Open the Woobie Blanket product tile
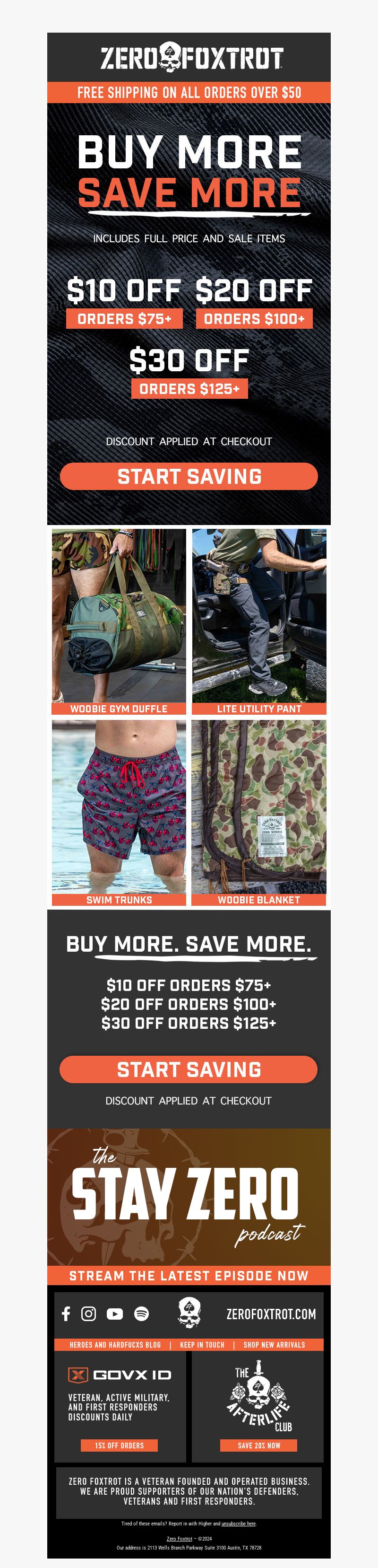Screen dimensions: 378x1568 [259, 811]
